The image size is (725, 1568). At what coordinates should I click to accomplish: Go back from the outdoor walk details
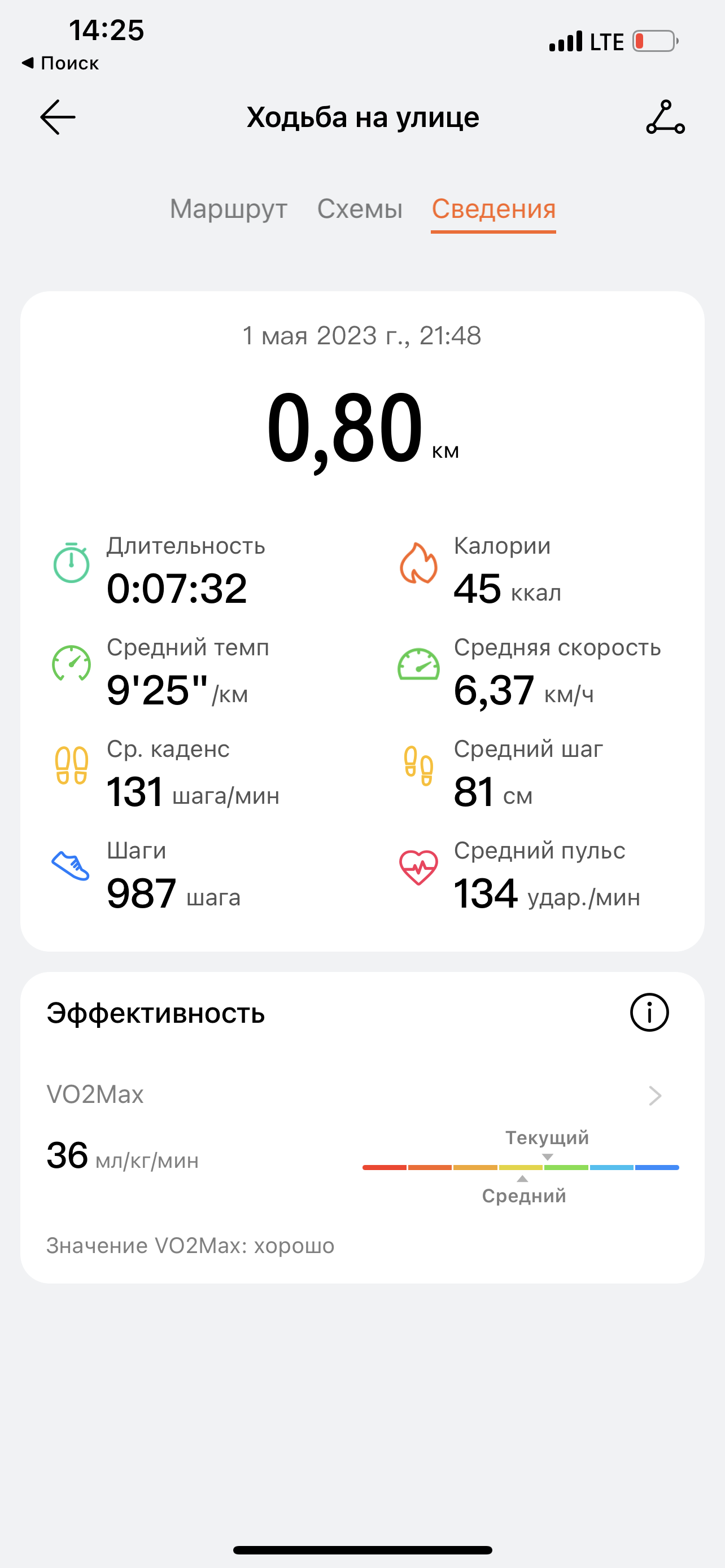click(x=58, y=117)
